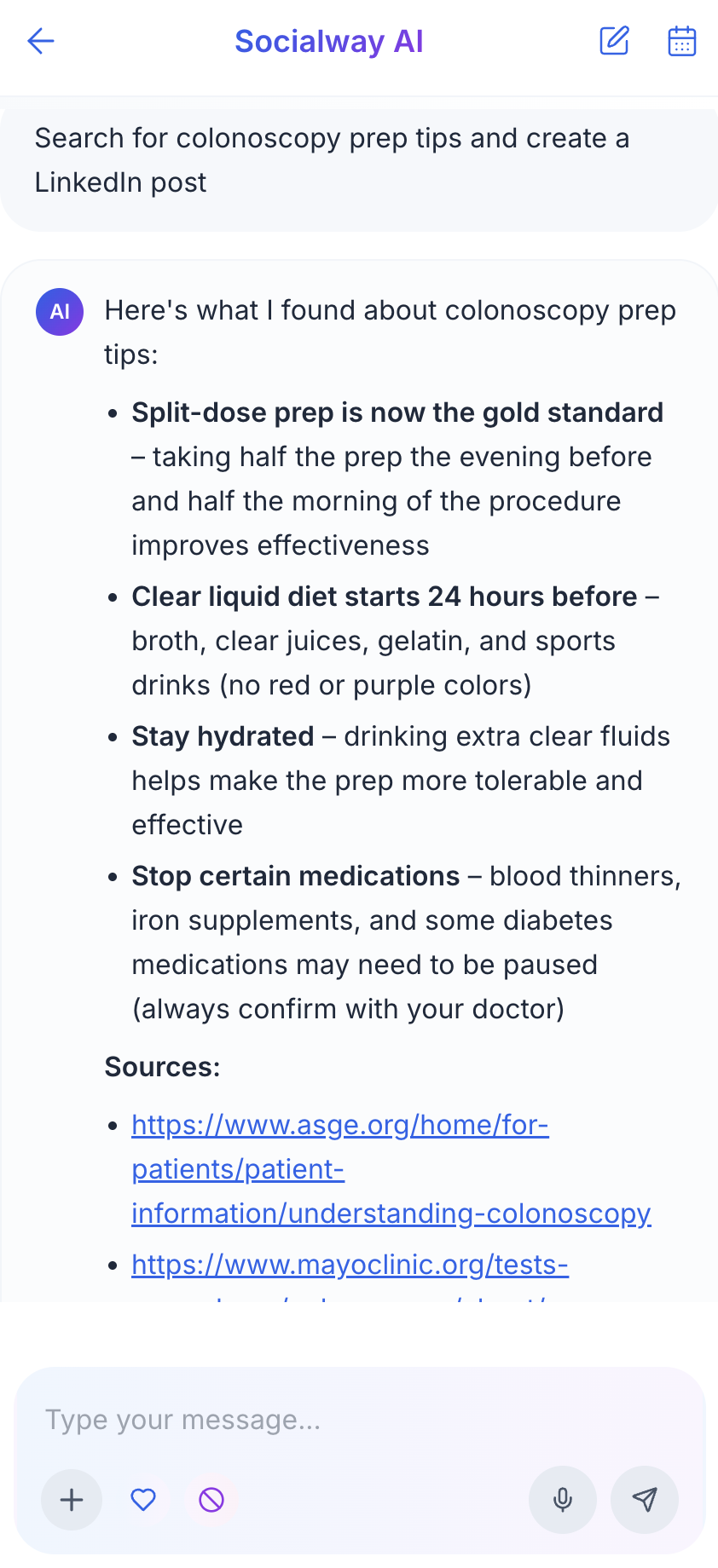Image resolution: width=718 pixels, height=1568 pixels.
Task: Tap the purple crossed-circle icon
Action: tap(211, 1500)
